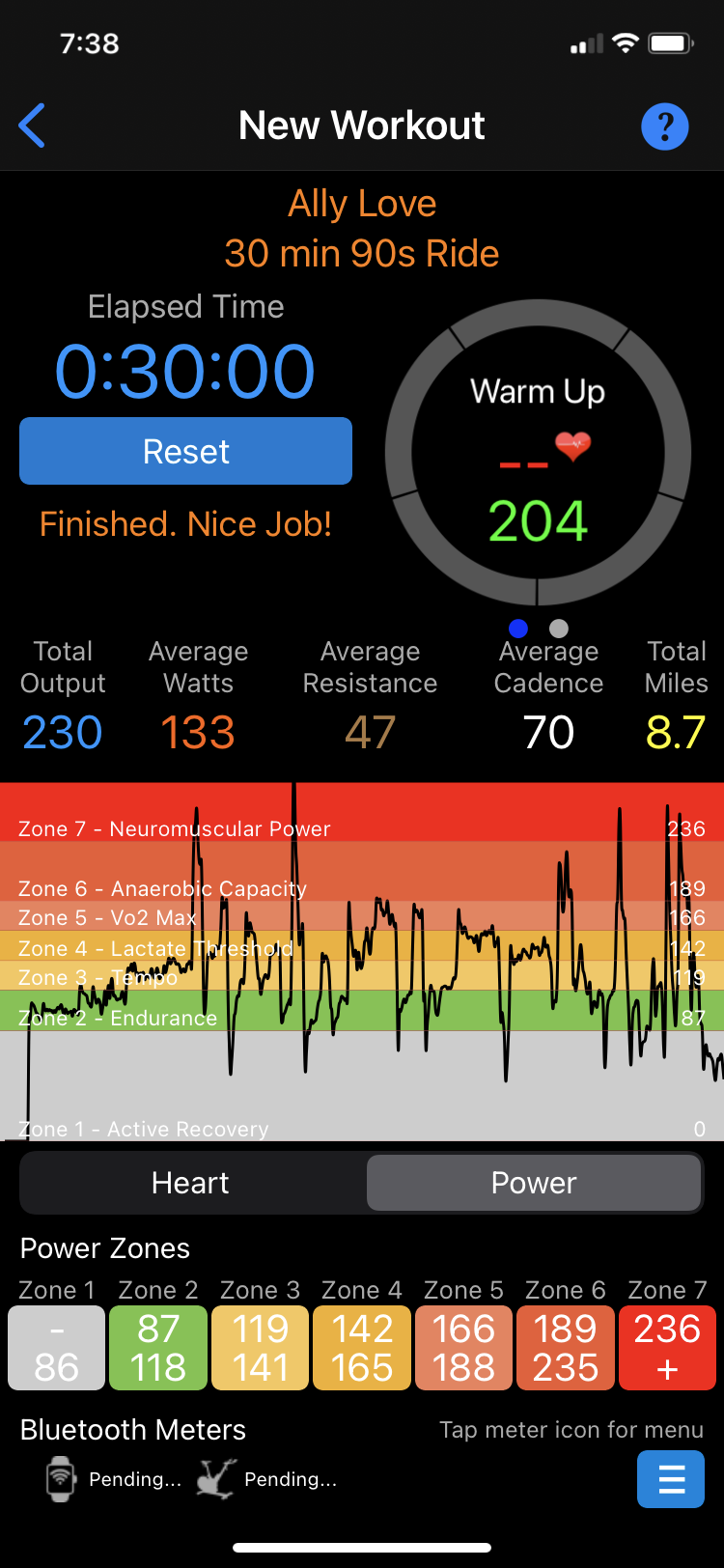Open the help question mark icon
The height and width of the screenshot is (1568, 724).
coord(665,126)
